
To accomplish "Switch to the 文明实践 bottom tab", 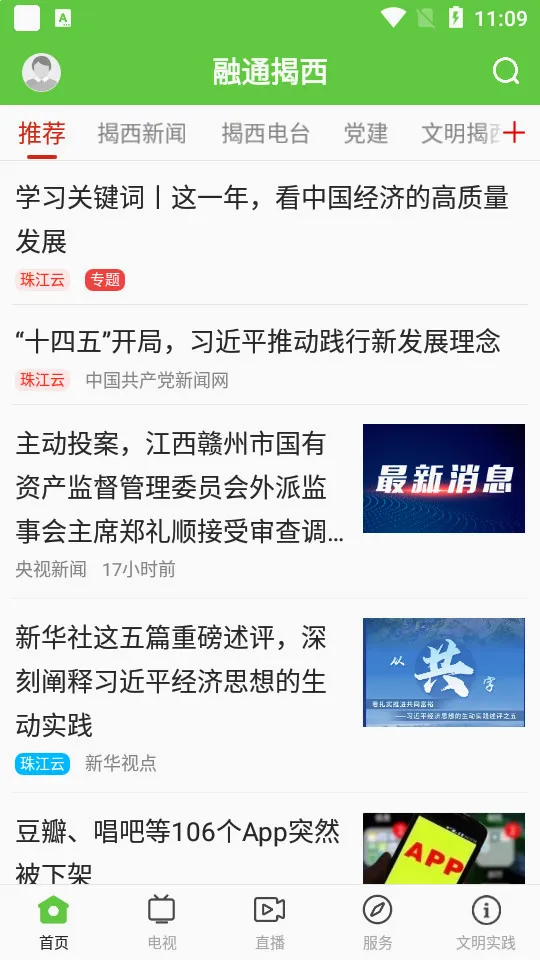I will [x=486, y=921].
